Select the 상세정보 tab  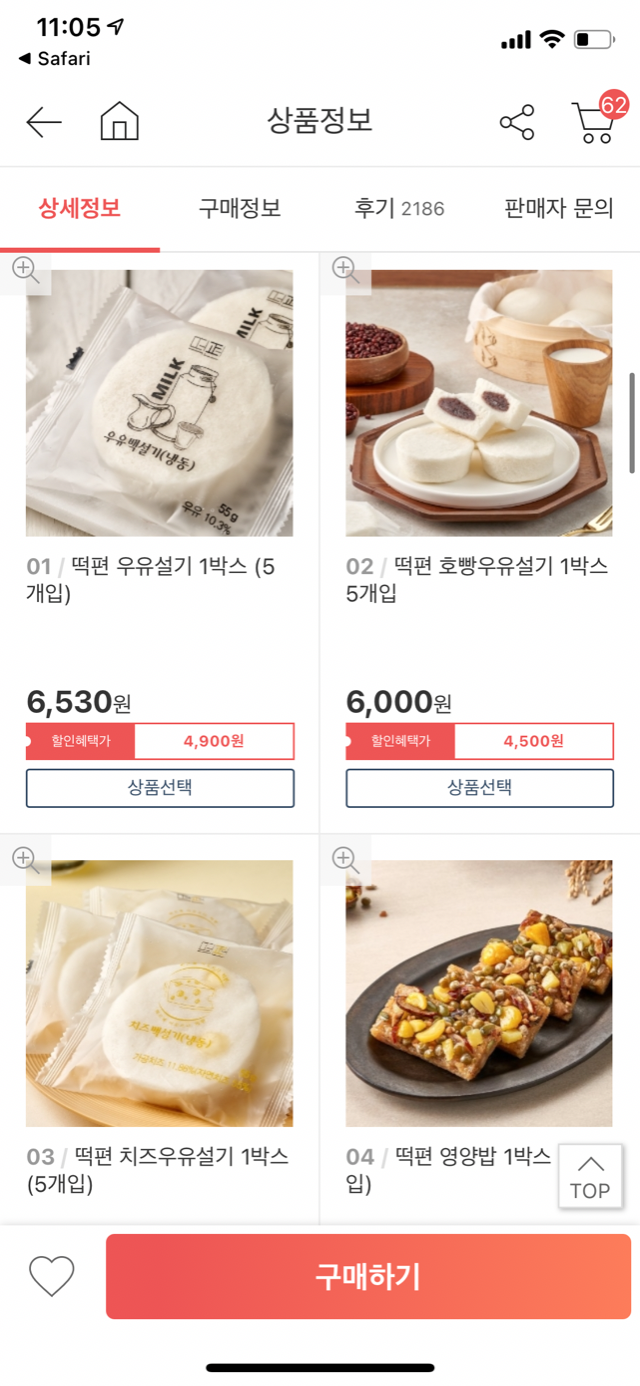(x=79, y=208)
